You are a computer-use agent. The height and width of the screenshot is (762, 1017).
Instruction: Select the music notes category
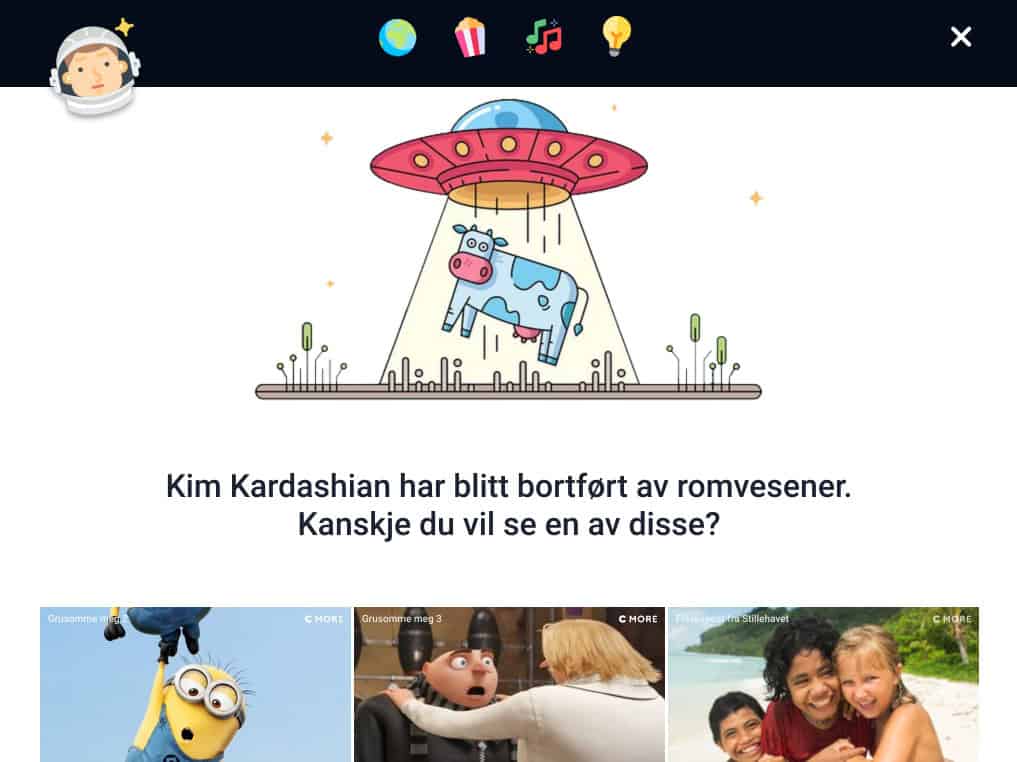click(544, 38)
